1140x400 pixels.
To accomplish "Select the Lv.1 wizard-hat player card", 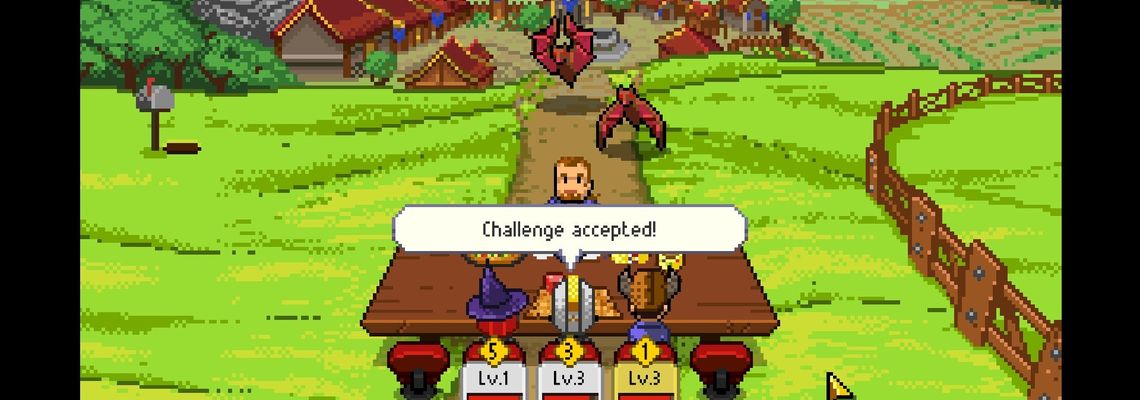I will pos(491,377).
